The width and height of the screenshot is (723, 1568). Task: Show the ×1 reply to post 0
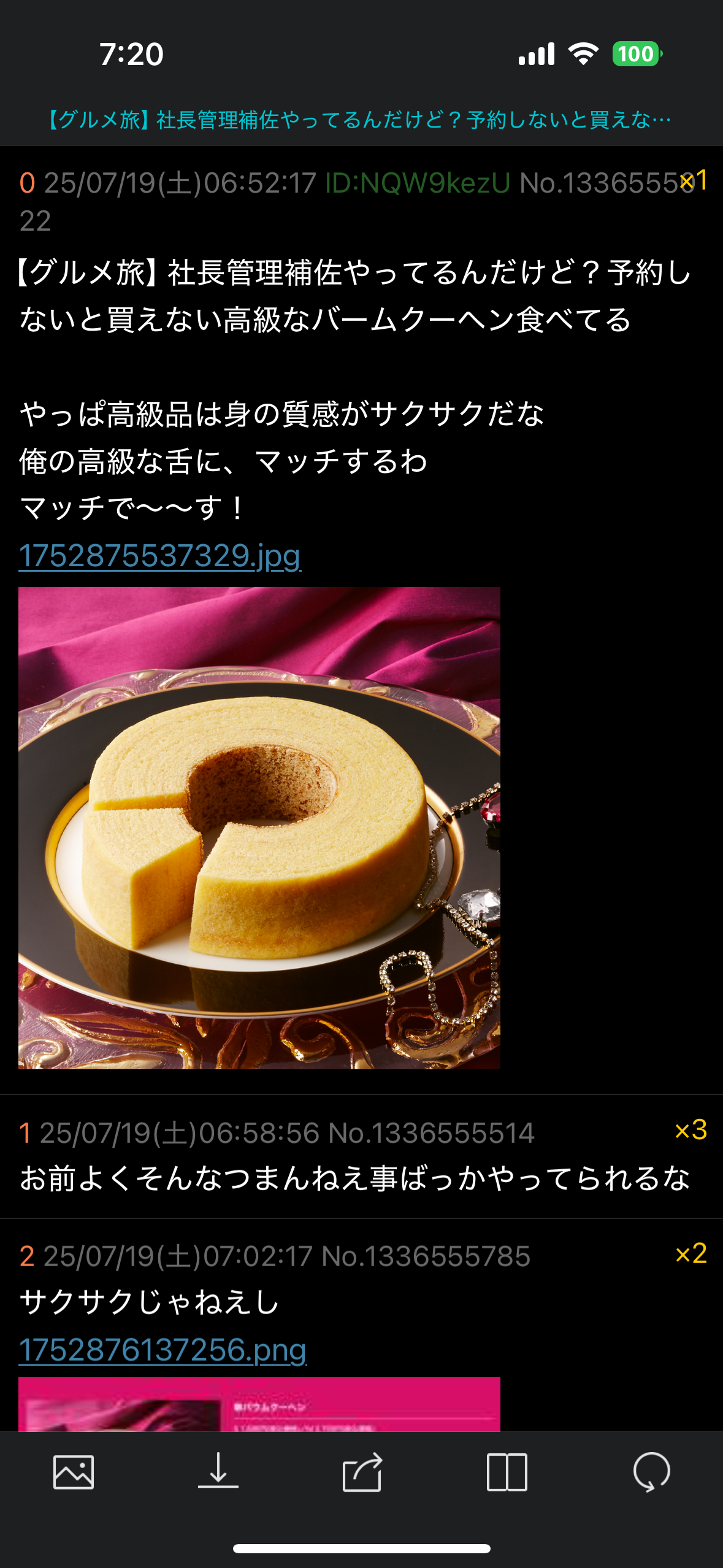tap(694, 180)
